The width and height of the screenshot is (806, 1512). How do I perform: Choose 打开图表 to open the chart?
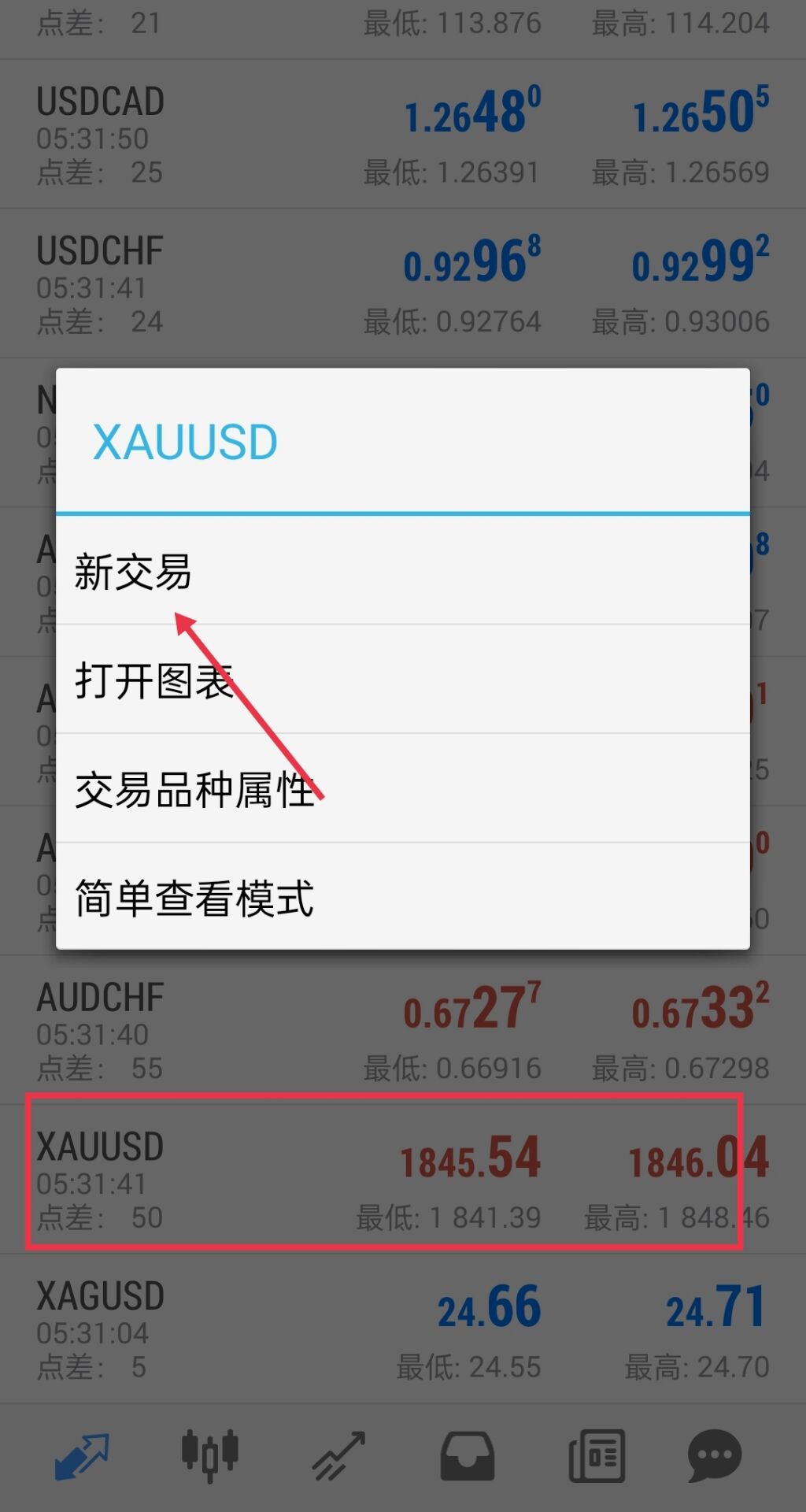(154, 680)
